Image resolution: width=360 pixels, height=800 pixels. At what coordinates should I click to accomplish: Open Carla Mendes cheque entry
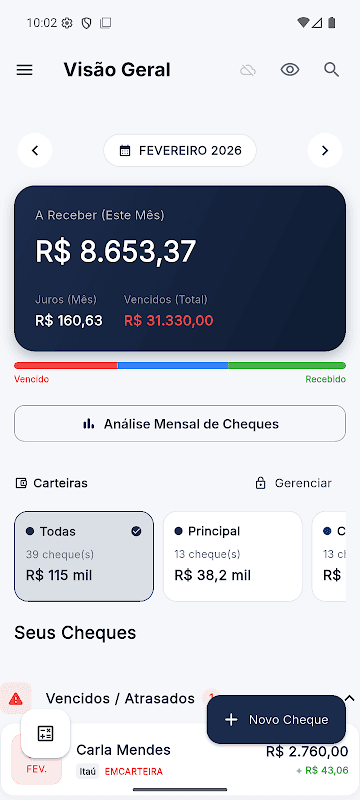180,759
